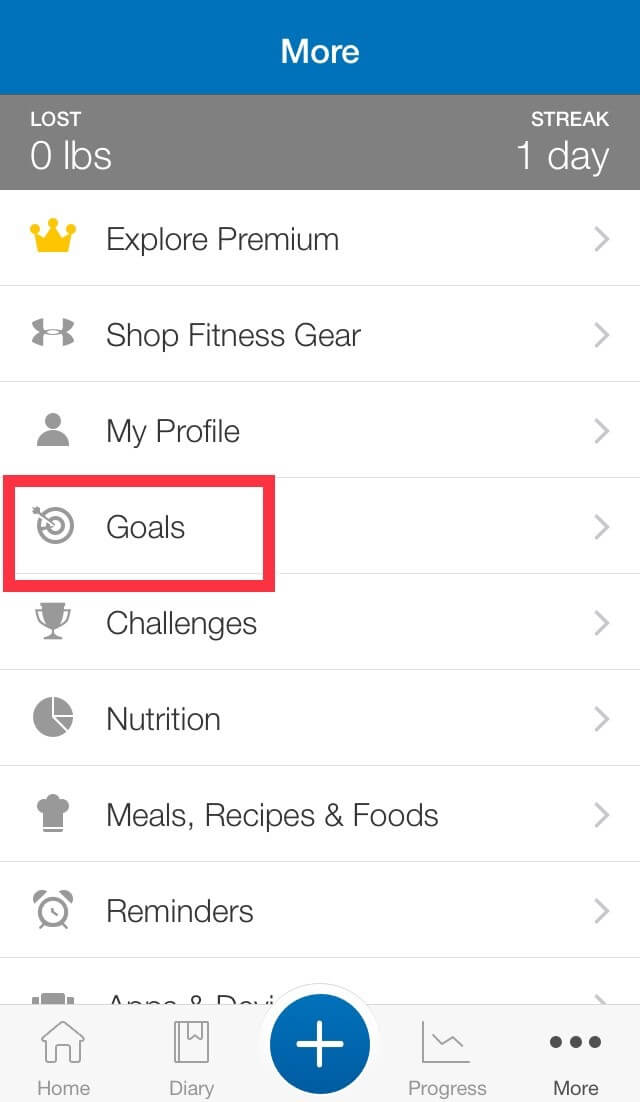Open Explore Premium
This screenshot has width=640, height=1102.
point(320,238)
